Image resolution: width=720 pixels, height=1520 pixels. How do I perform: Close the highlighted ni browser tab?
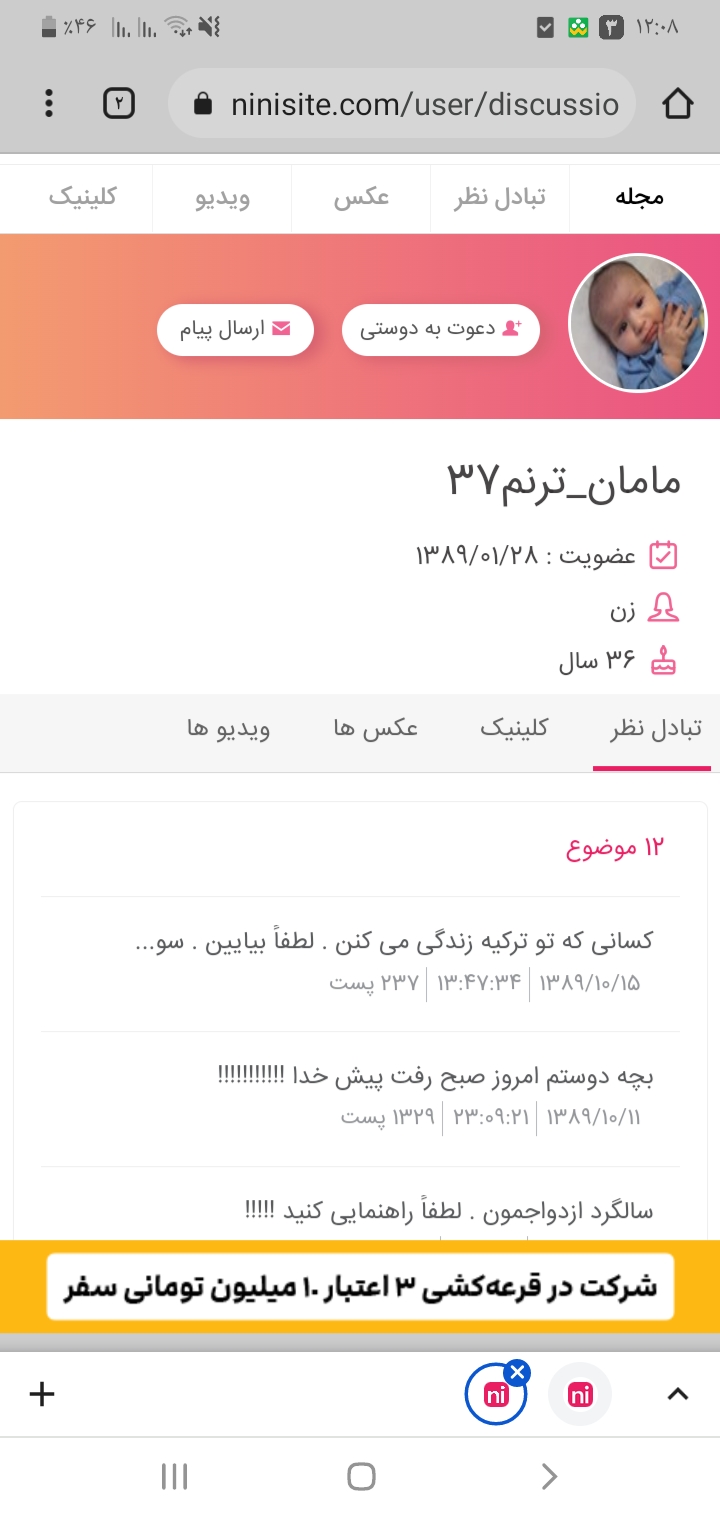coord(517,1372)
